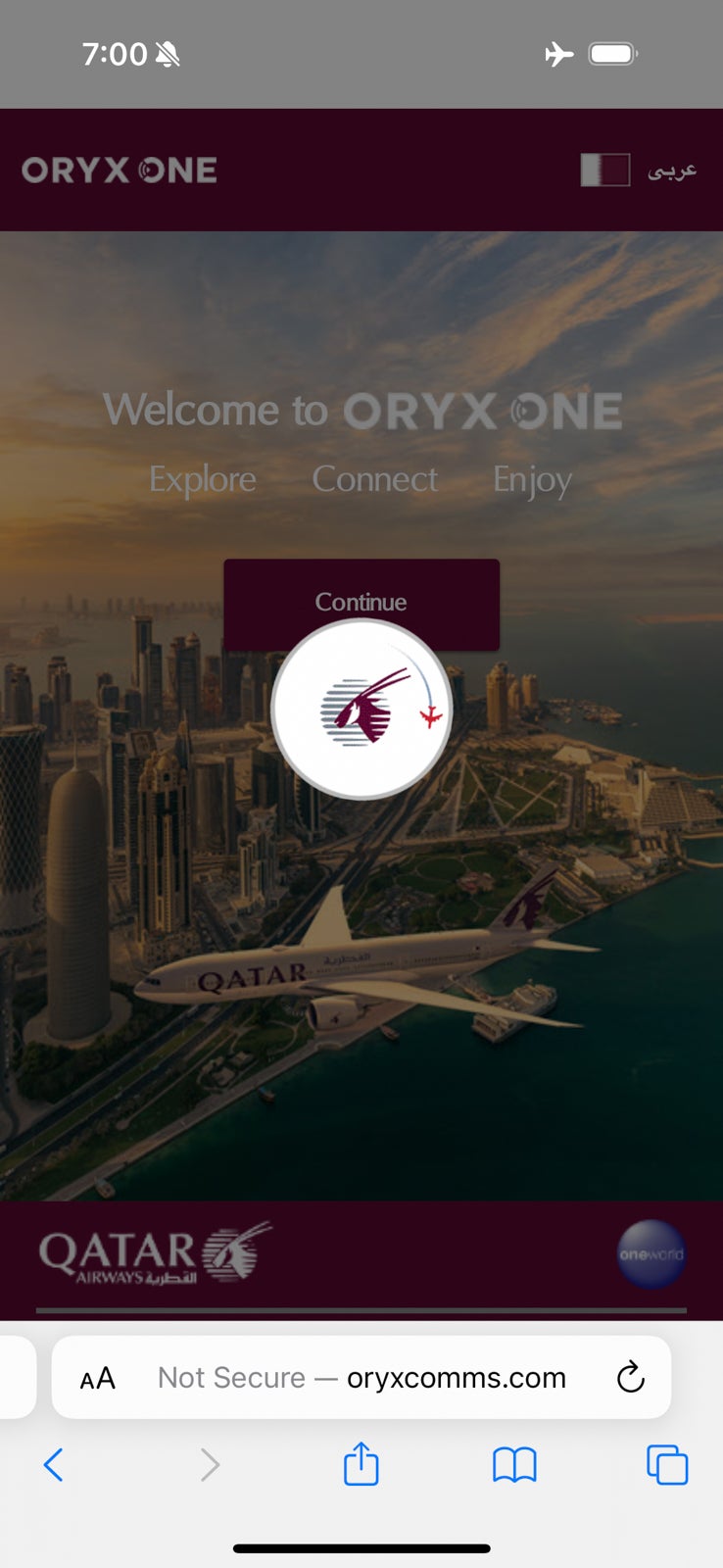Share this page

(x=361, y=1465)
